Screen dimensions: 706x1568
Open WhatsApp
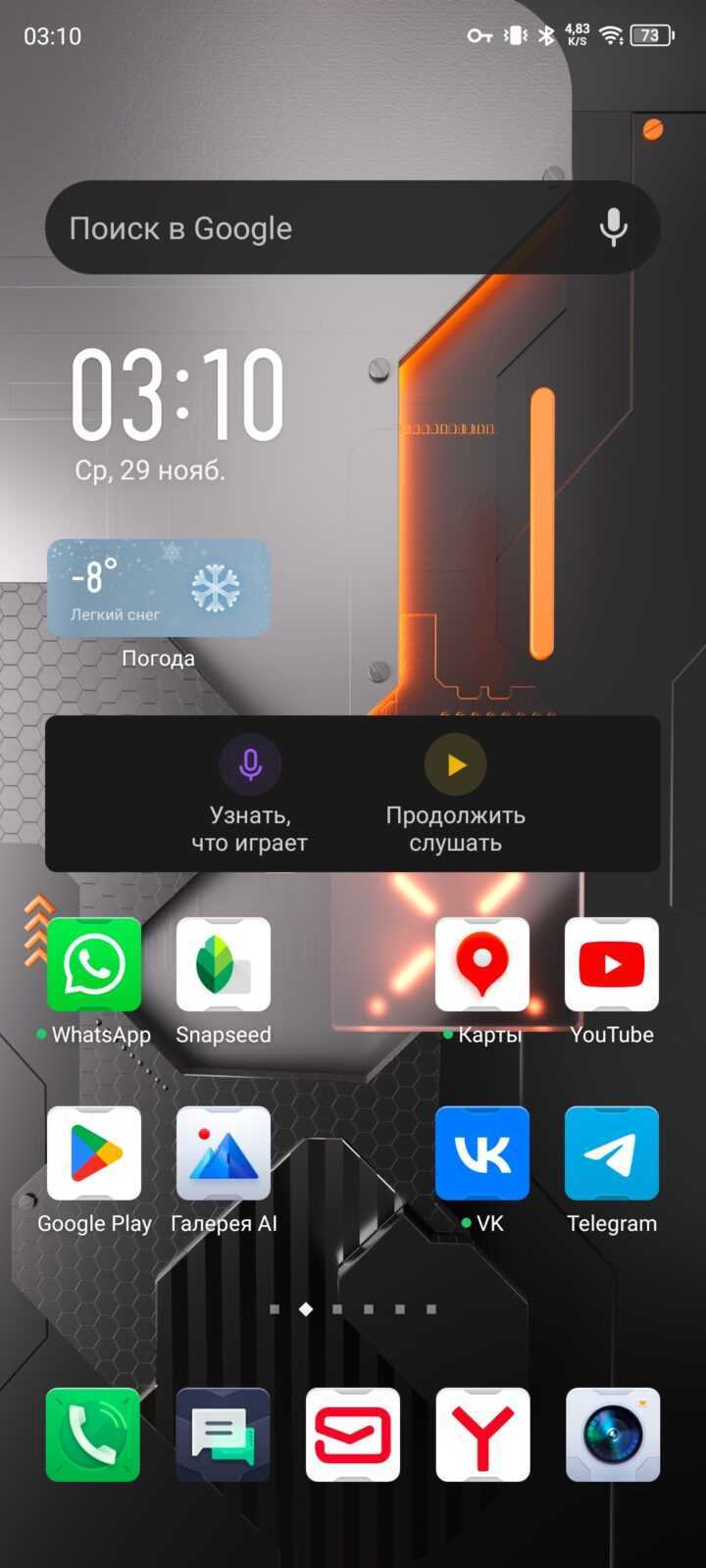click(x=94, y=964)
